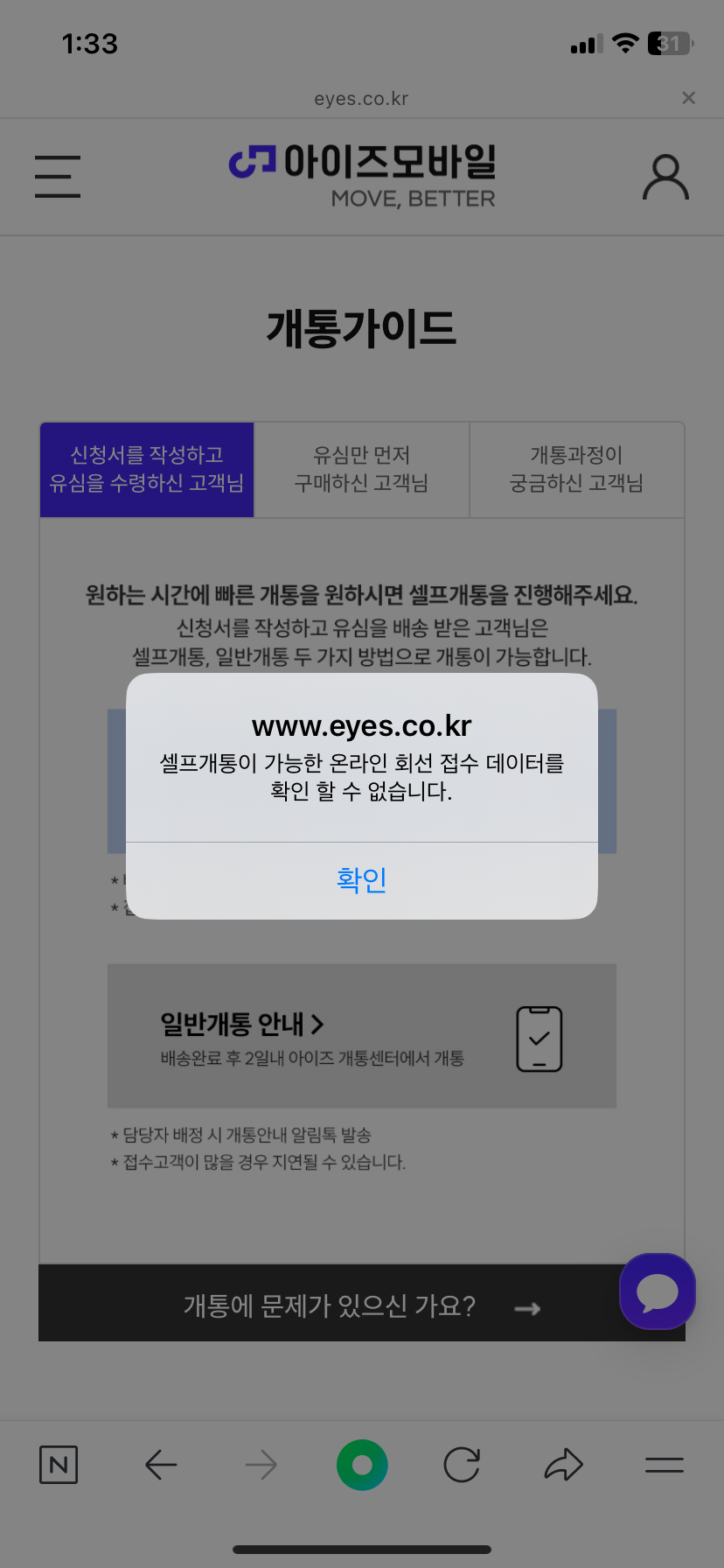Screen dimensions: 724x1568
Task: Open the hamburger menu
Action: click(58, 177)
